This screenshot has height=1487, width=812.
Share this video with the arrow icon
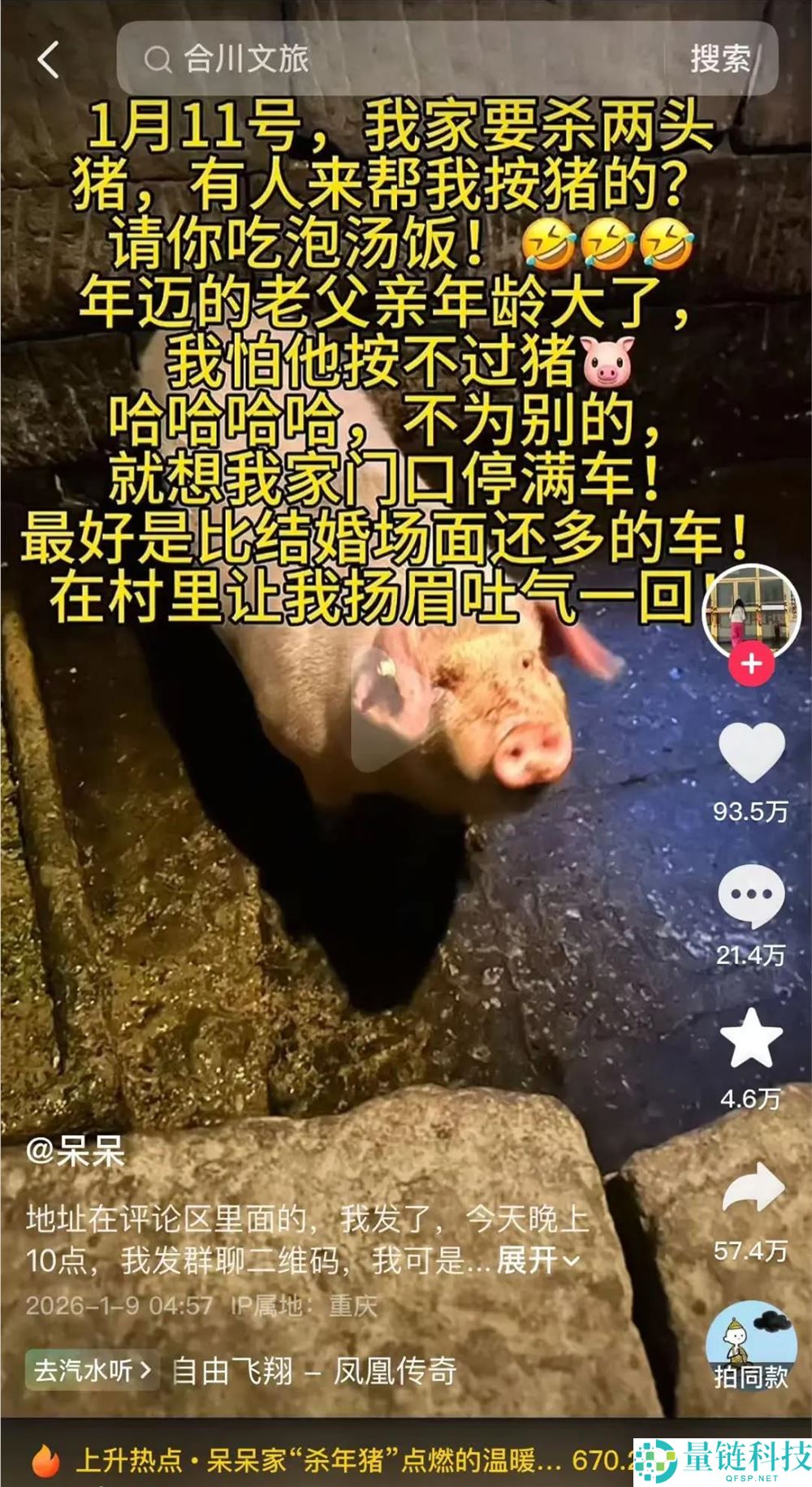[752, 1189]
